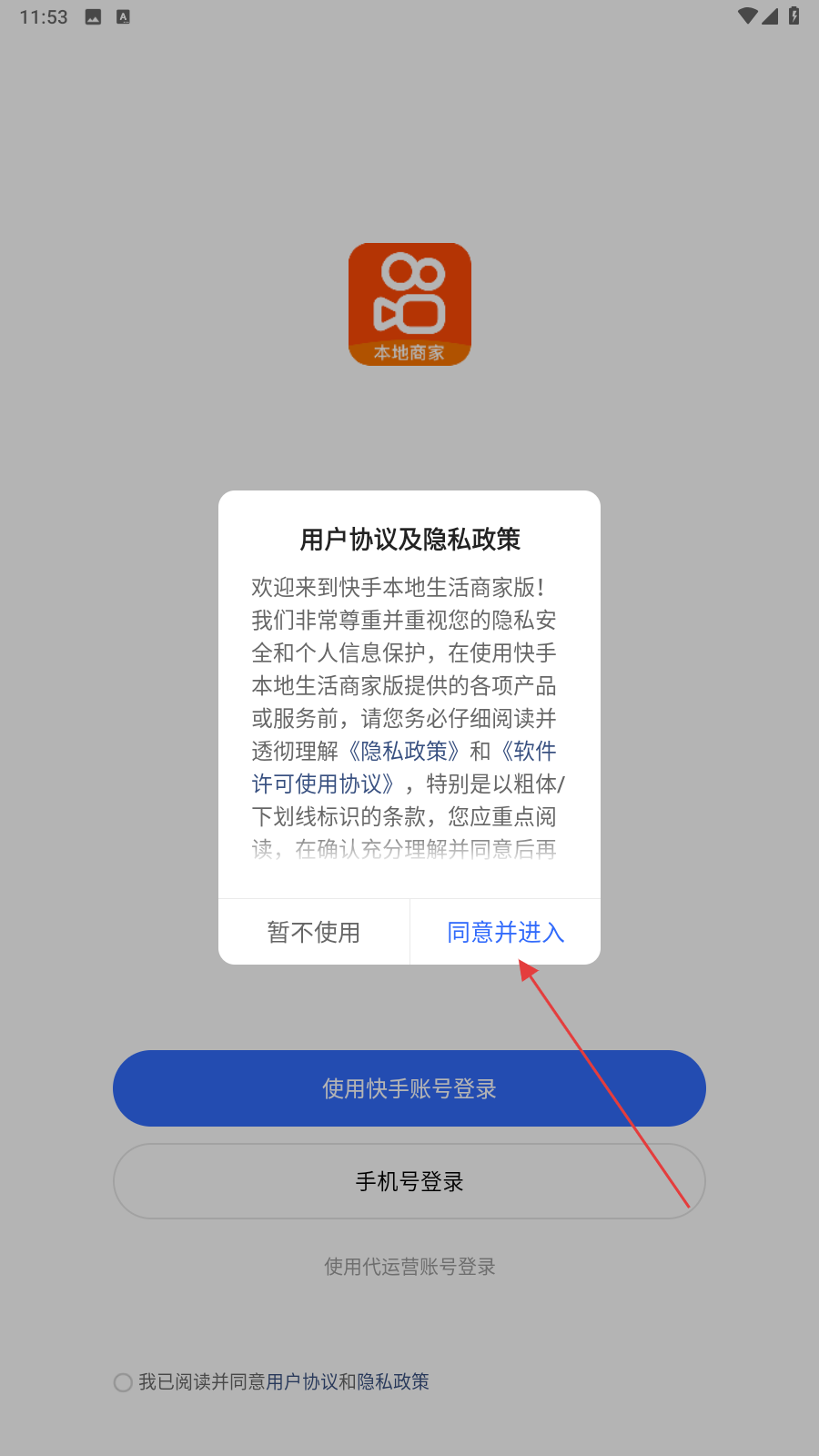Open the bottom 隐私政策 link
The image size is (819, 1456).
[393, 1381]
